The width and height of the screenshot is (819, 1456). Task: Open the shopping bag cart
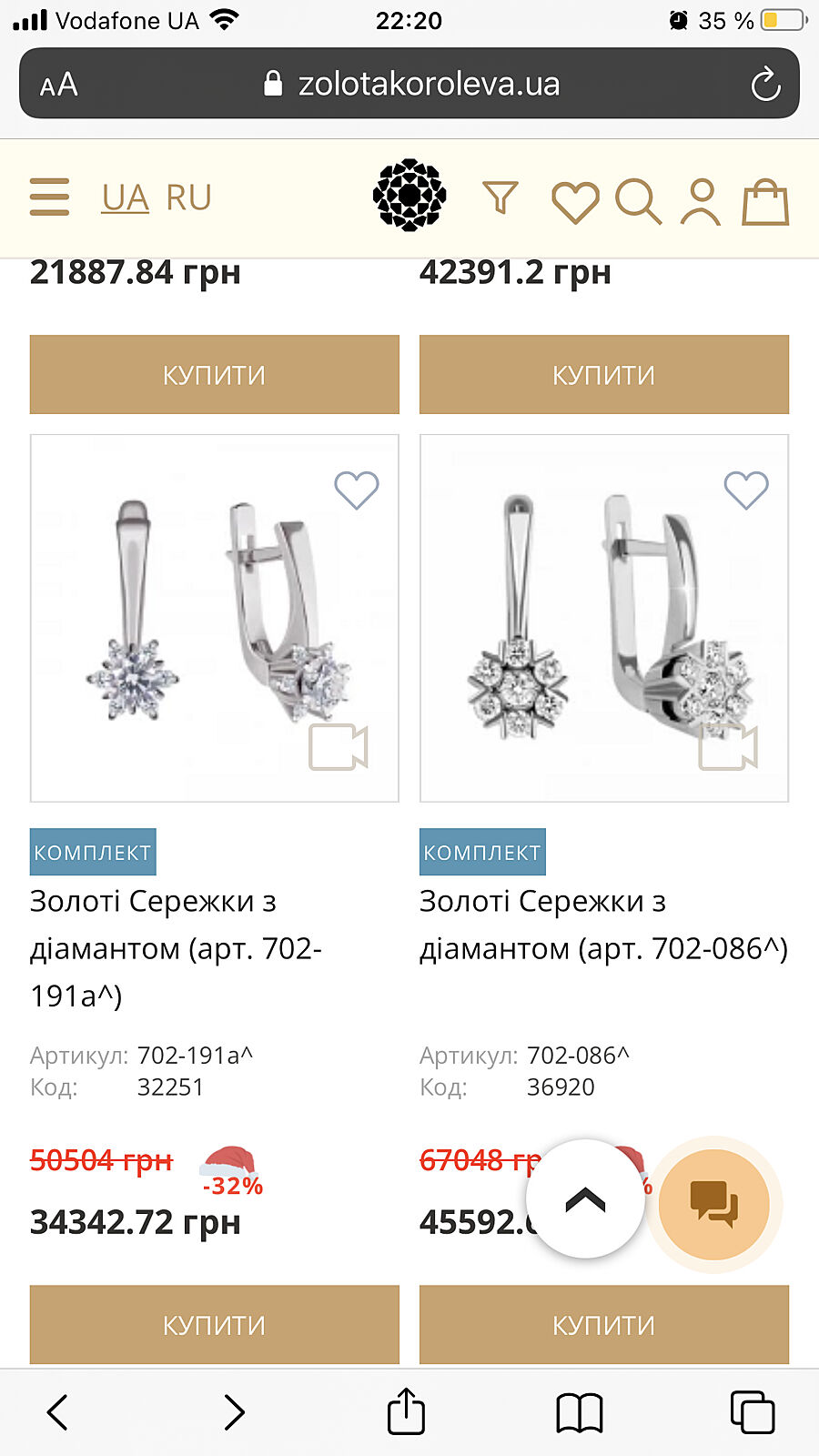pyautogui.click(x=764, y=201)
